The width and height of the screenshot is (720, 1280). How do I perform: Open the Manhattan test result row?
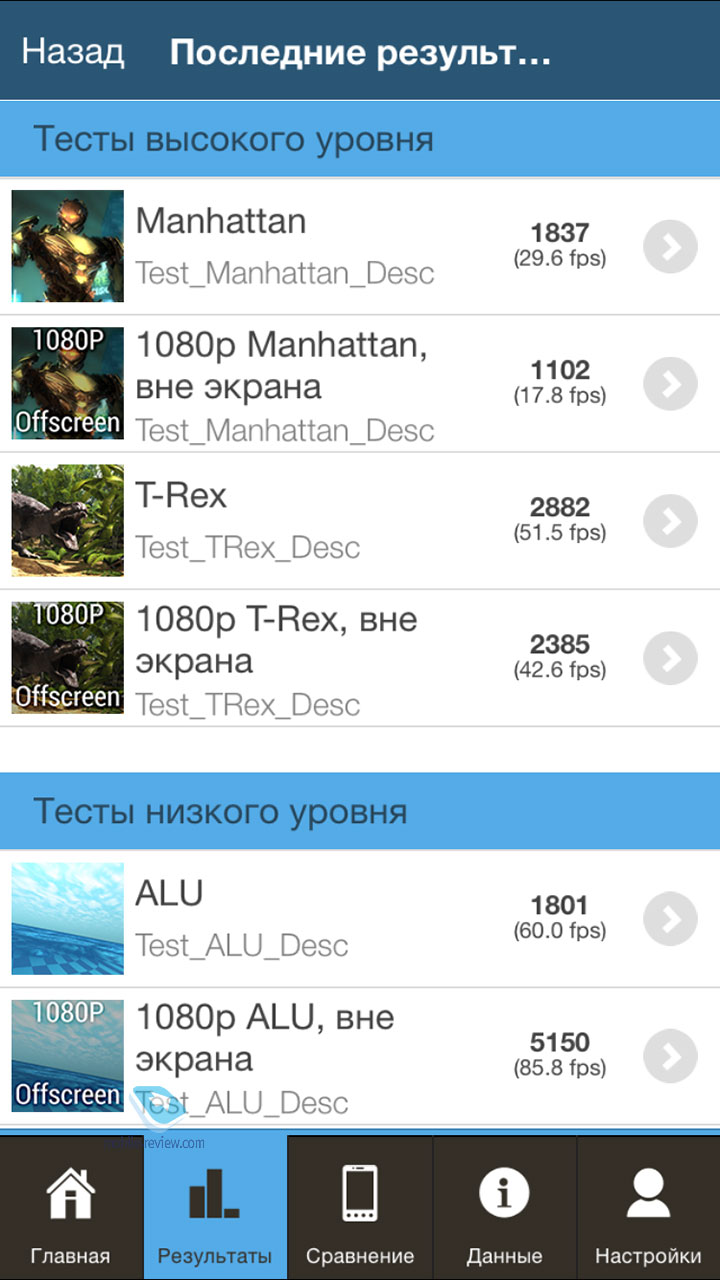click(x=360, y=246)
